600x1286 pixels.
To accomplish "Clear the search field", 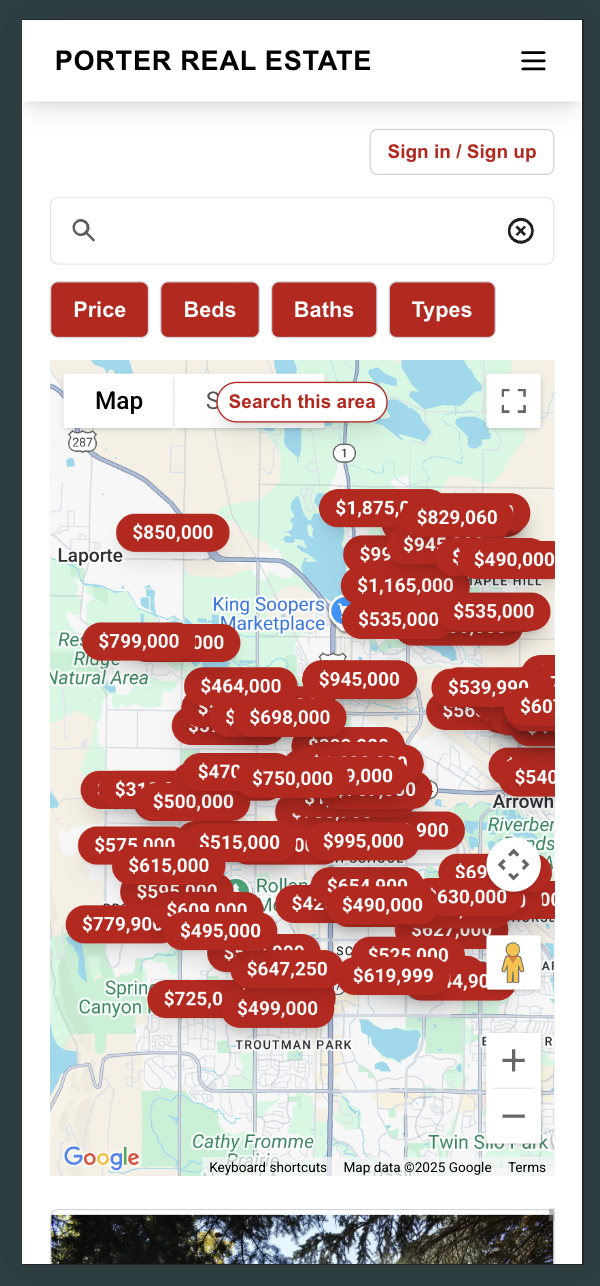I will coord(520,231).
